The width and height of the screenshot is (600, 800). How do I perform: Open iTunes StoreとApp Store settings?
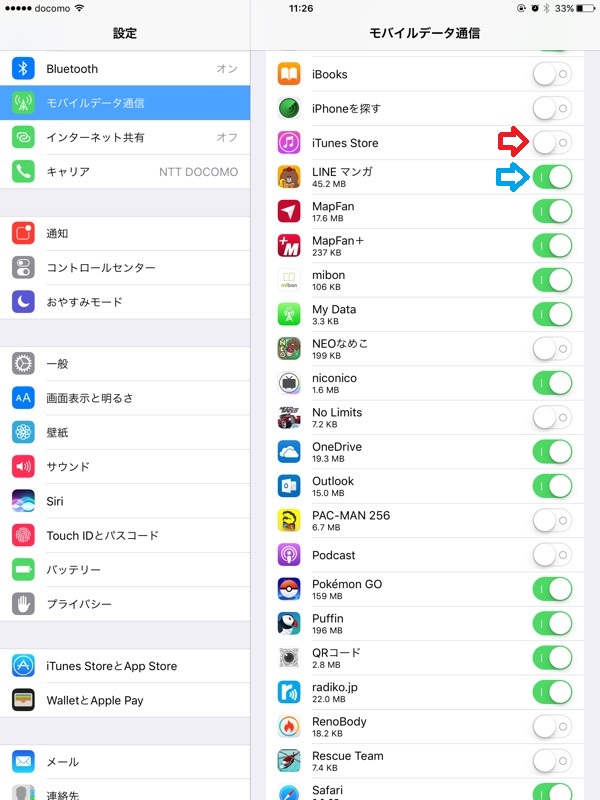[125, 666]
